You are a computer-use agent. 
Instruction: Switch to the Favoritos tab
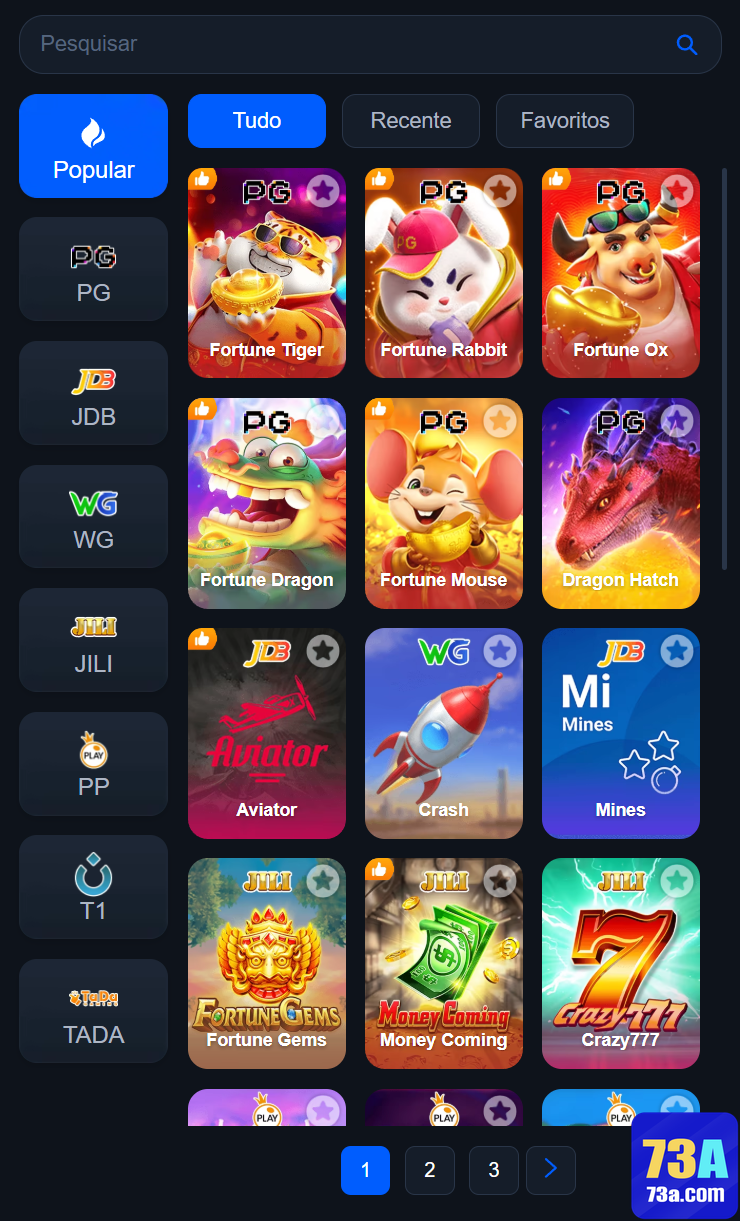tap(564, 120)
